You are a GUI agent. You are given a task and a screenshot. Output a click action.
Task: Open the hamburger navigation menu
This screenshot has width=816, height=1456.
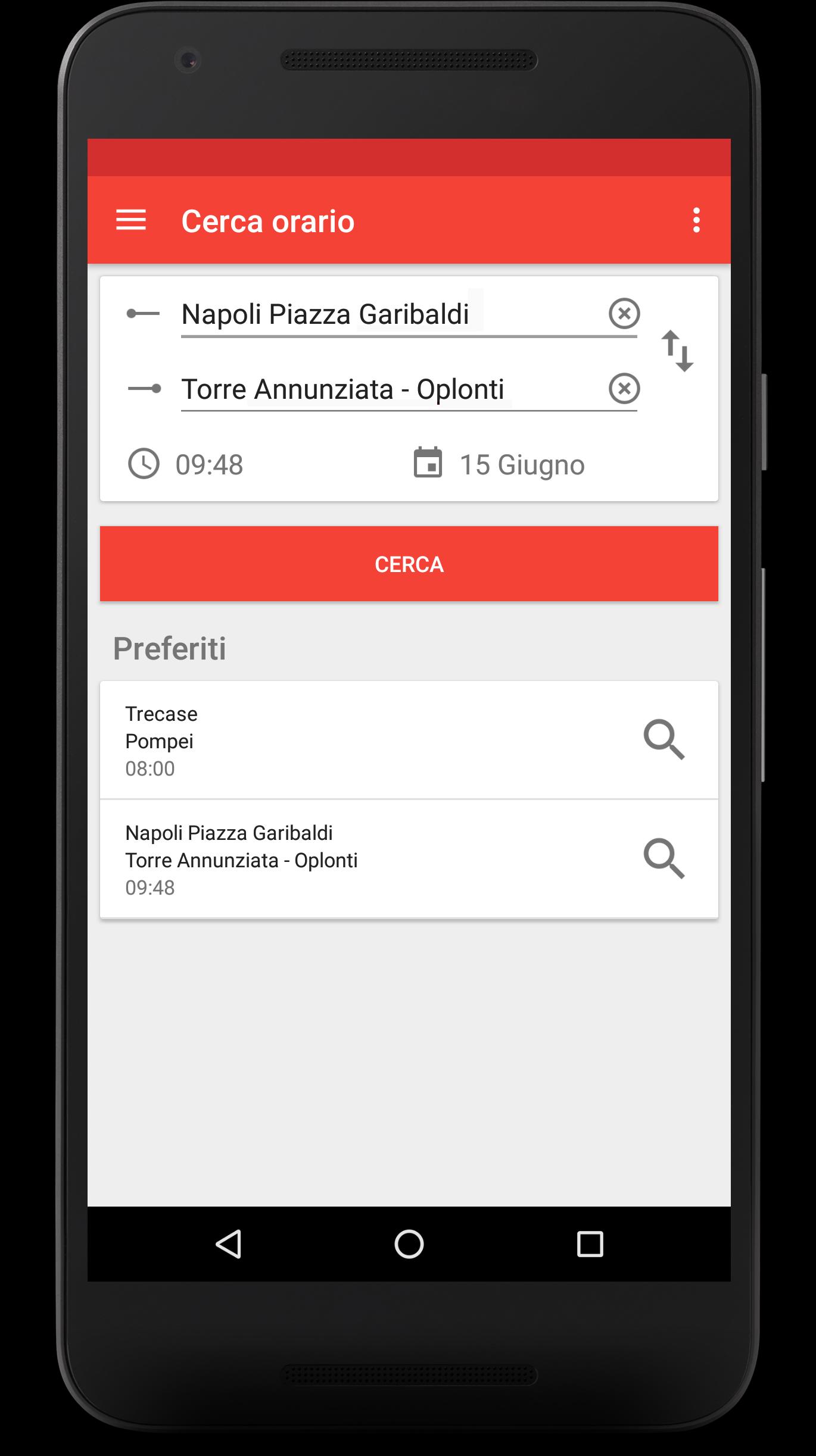(131, 220)
